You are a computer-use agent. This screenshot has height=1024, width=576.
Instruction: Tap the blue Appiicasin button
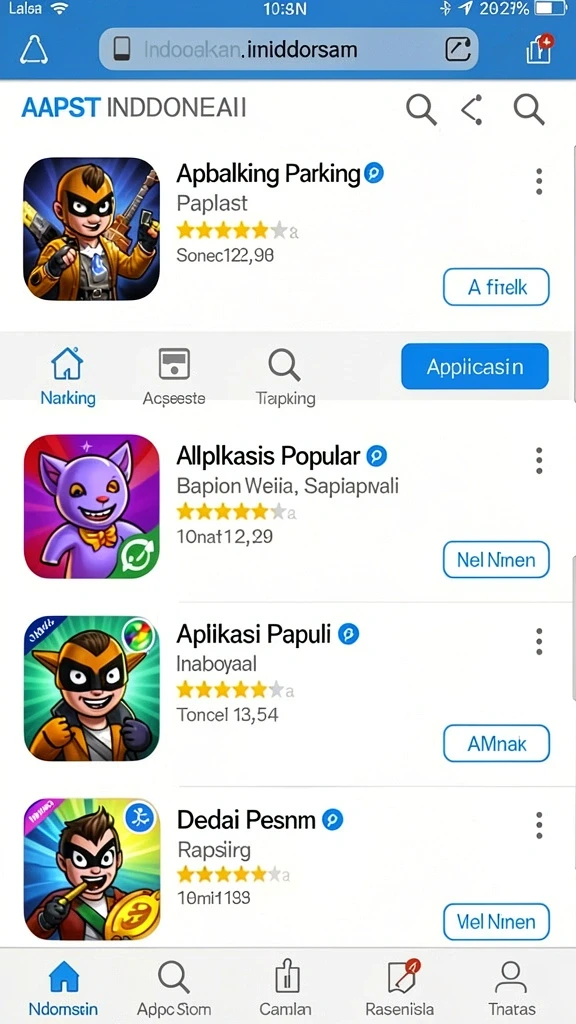coord(475,366)
